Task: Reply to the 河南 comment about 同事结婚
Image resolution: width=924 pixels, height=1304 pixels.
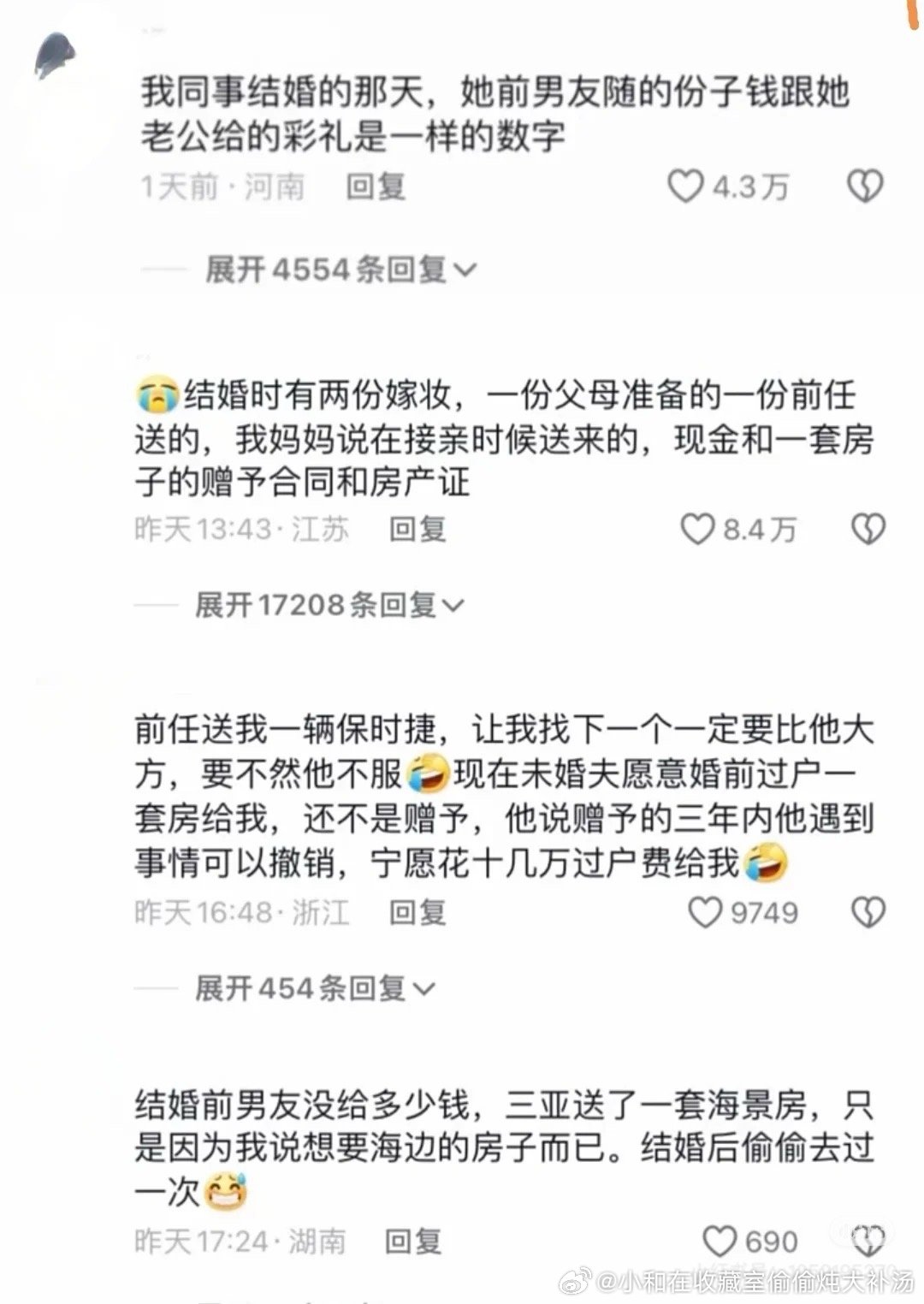Action: click(x=375, y=187)
